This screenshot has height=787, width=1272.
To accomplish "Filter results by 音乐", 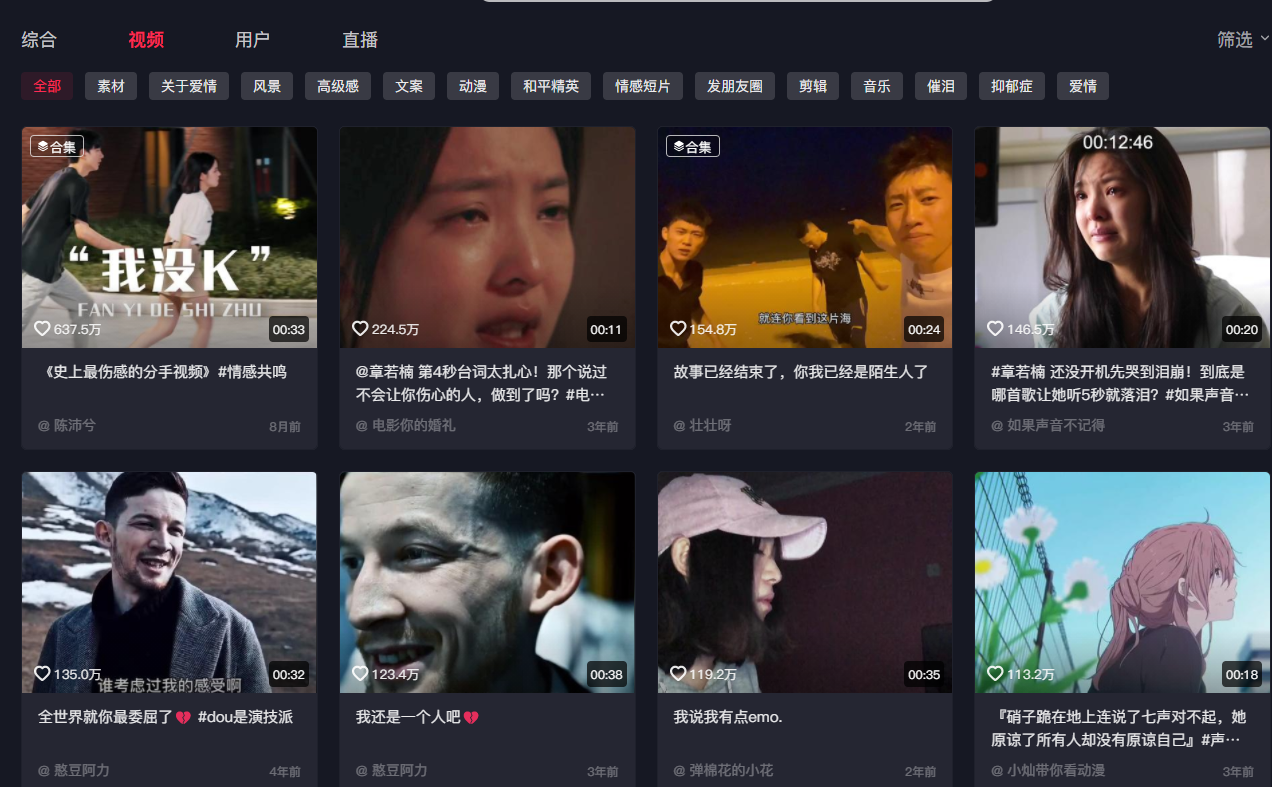I will coord(877,86).
